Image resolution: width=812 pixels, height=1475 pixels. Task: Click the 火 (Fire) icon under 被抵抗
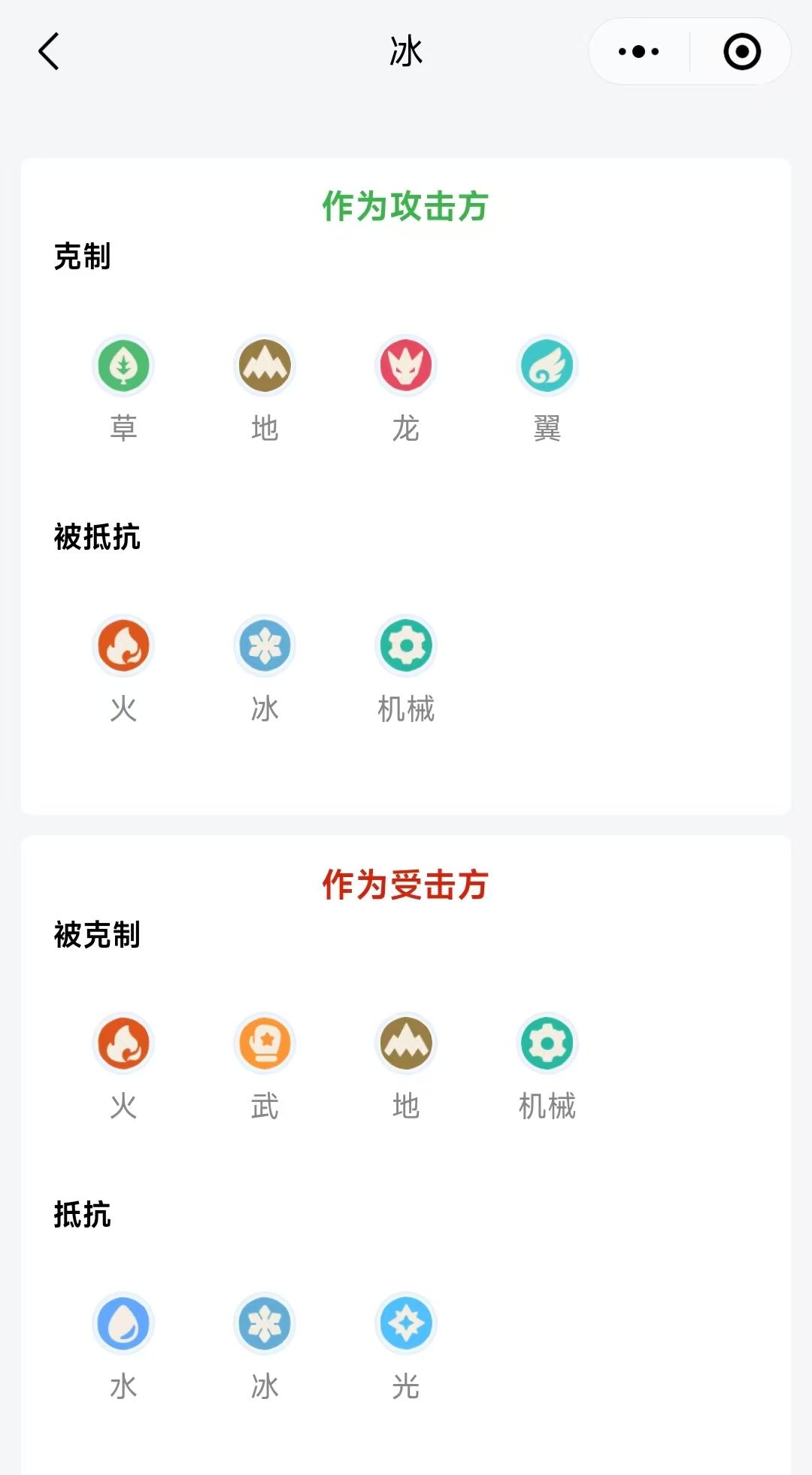[x=123, y=645]
